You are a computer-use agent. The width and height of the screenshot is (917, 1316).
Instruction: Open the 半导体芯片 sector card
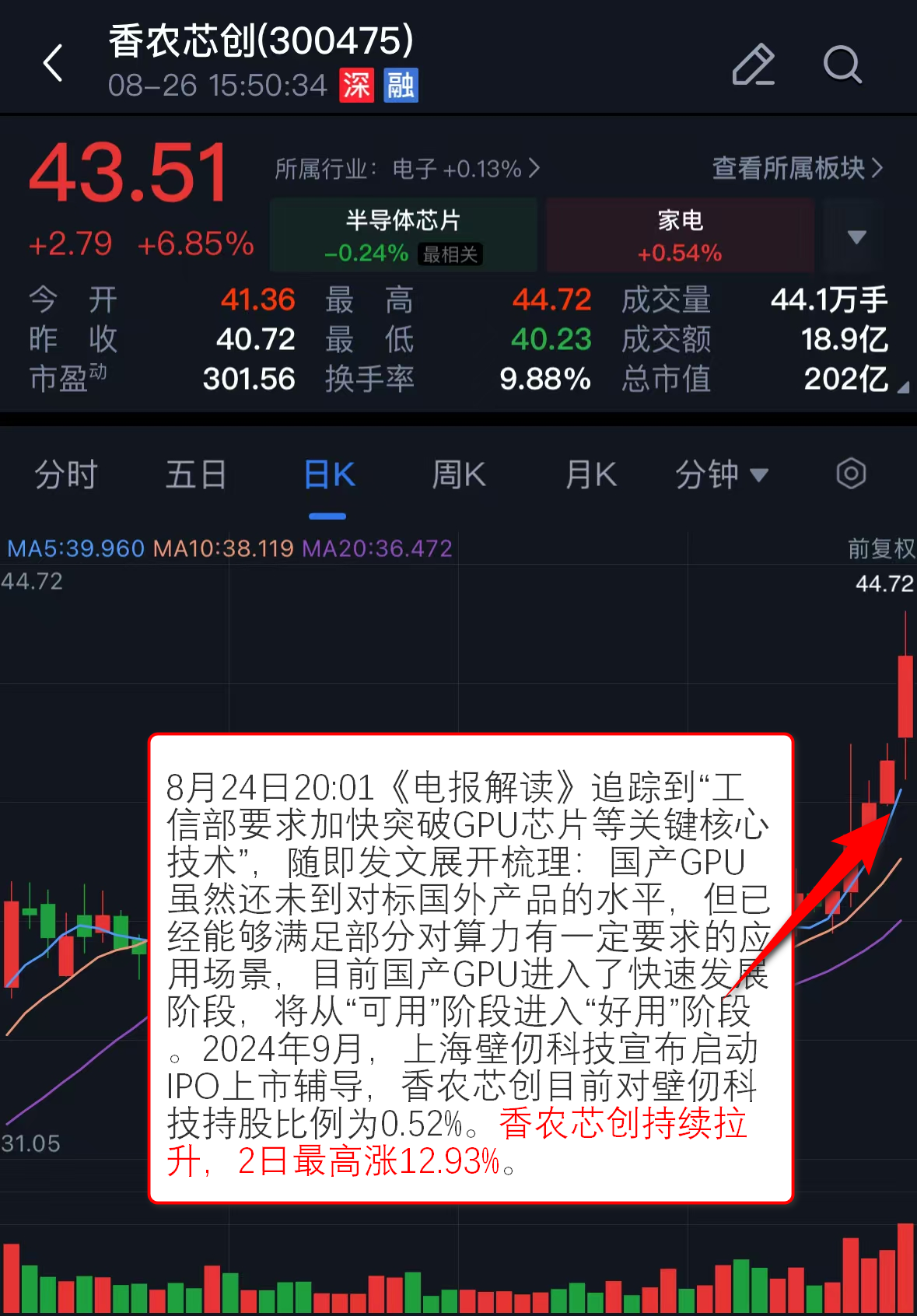point(403,235)
